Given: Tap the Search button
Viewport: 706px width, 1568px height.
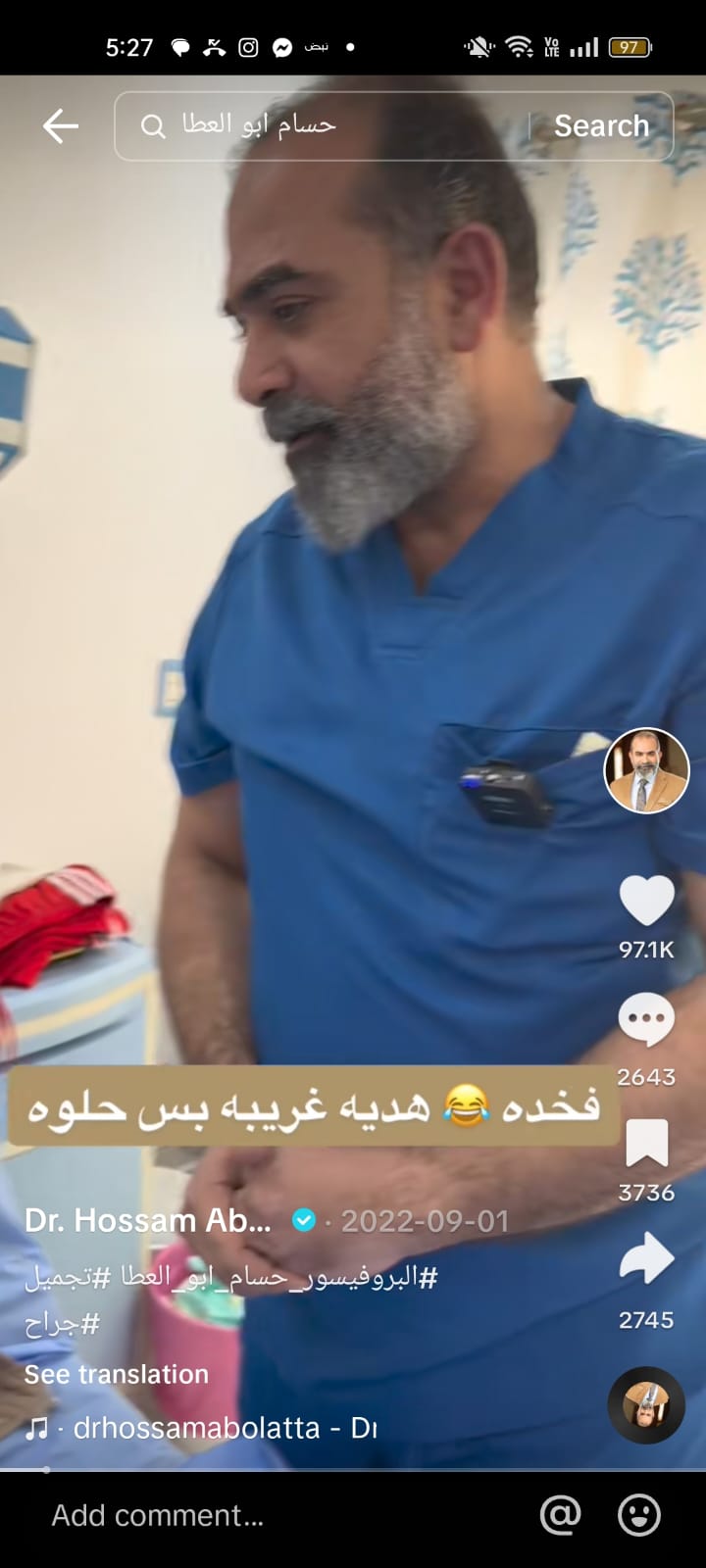Looking at the screenshot, I should coord(601,126).
